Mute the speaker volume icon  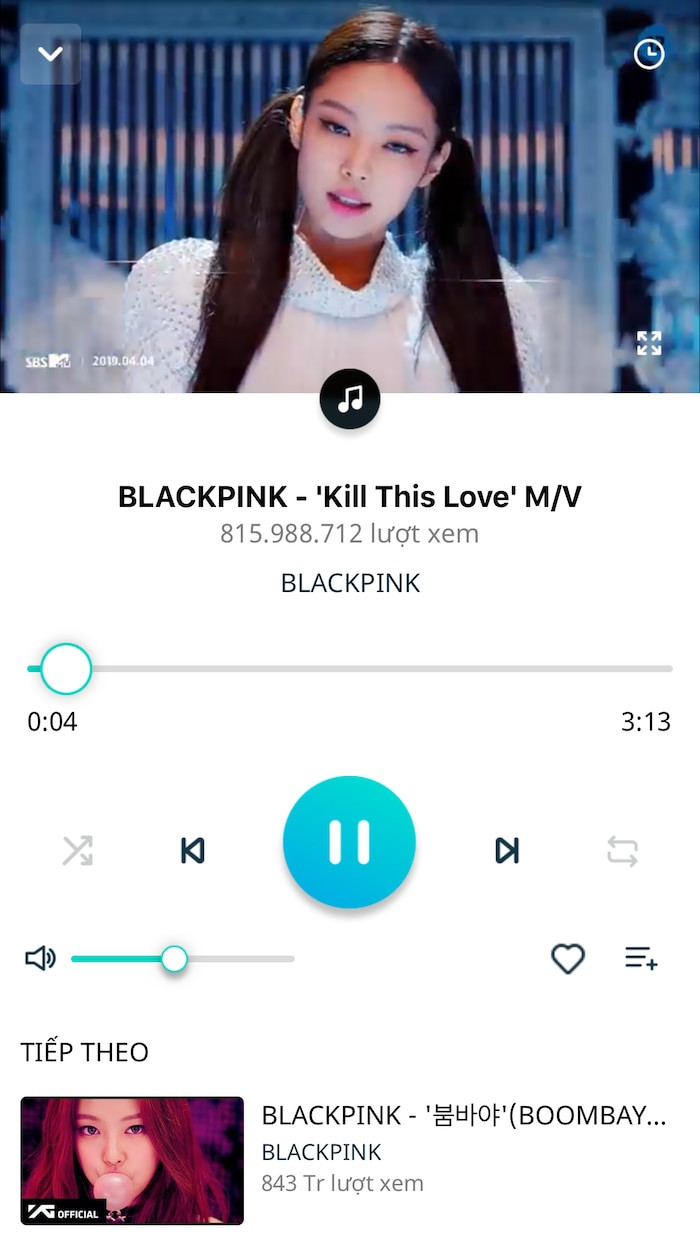(40, 959)
